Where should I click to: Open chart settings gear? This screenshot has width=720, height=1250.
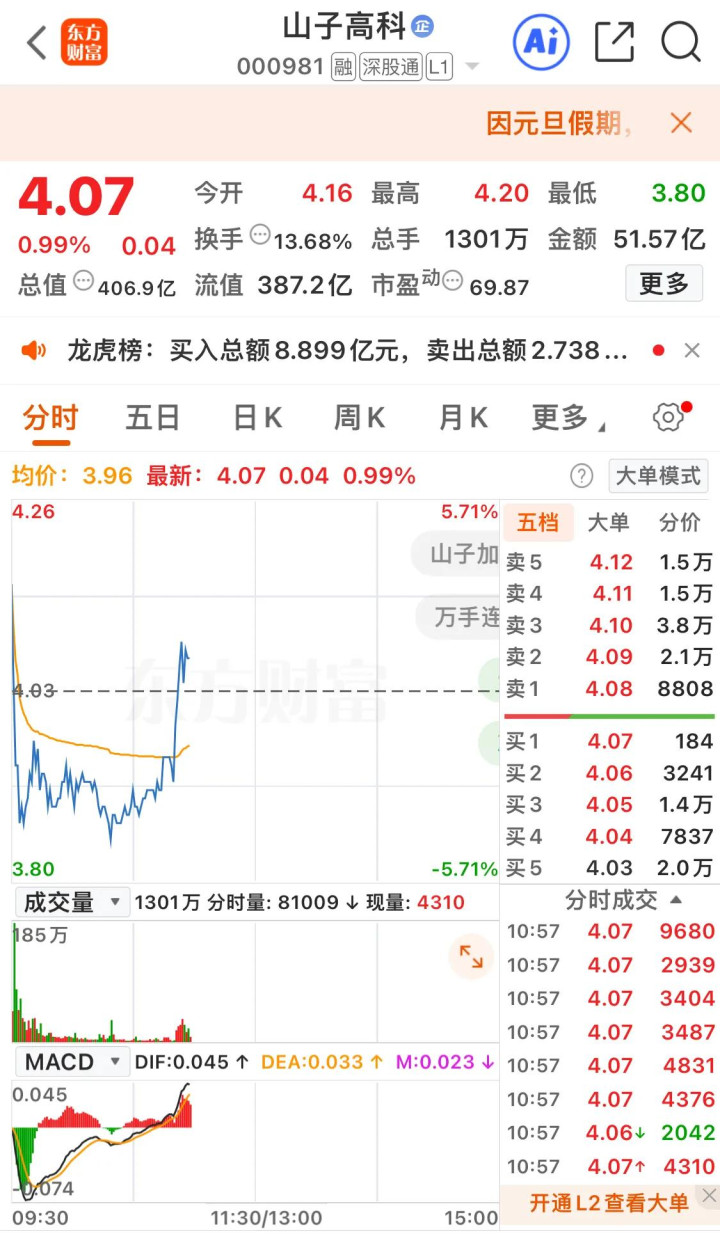(668, 417)
